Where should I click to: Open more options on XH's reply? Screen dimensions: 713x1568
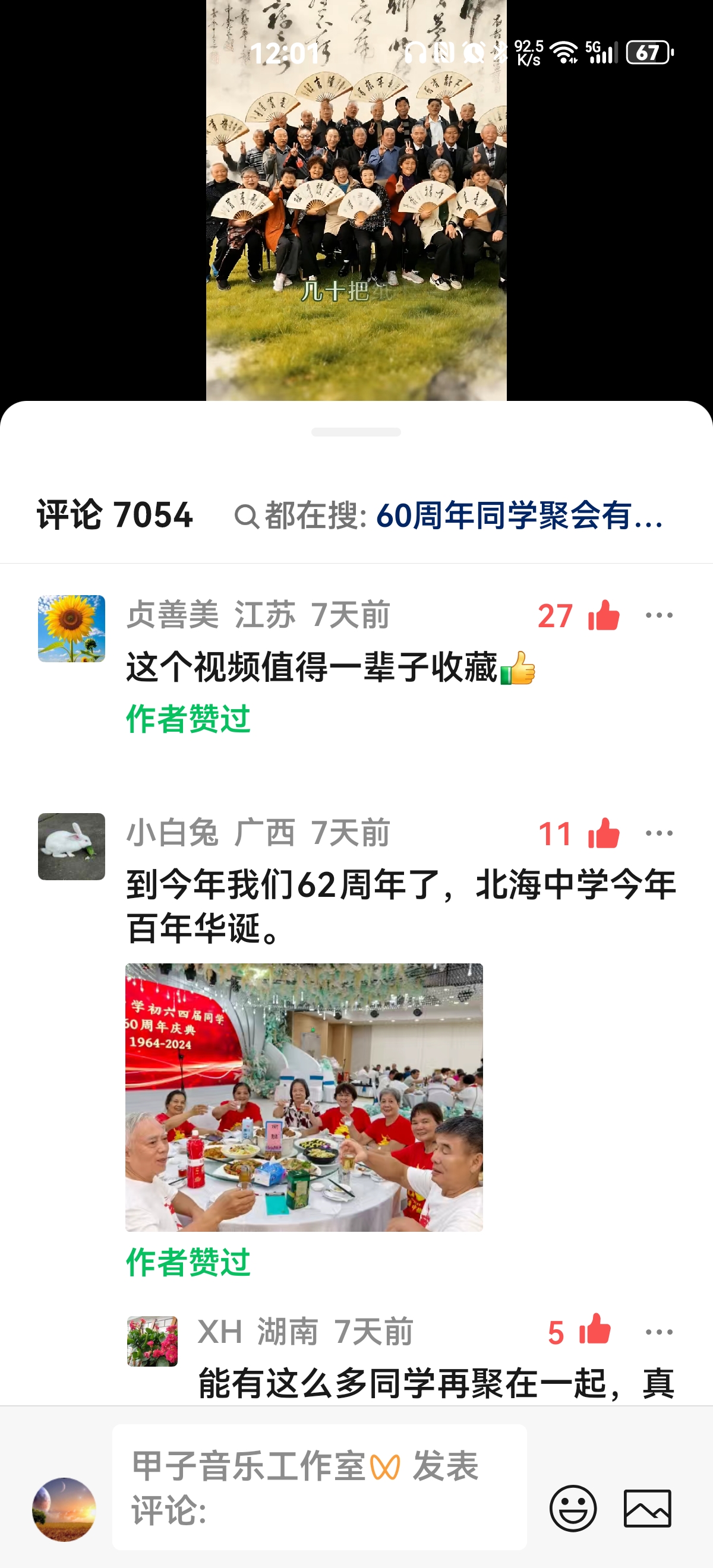tap(659, 1332)
